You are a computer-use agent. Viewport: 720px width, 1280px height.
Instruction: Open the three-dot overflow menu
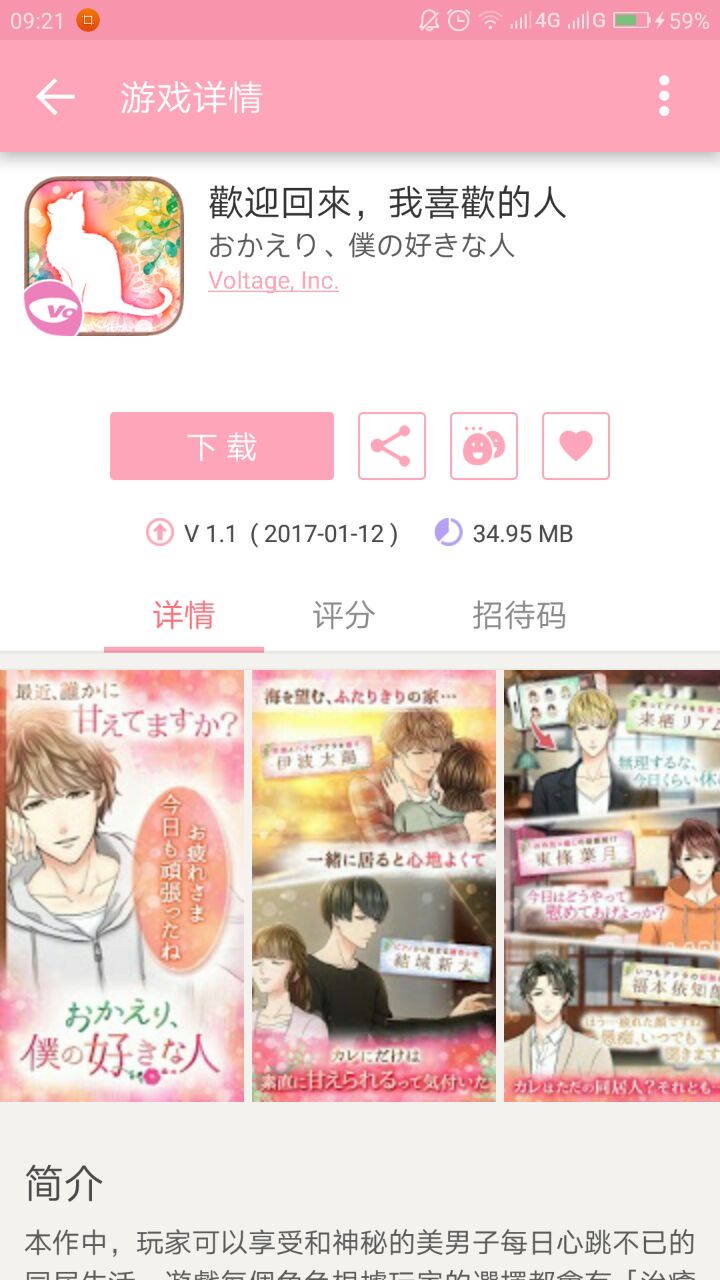coord(664,97)
